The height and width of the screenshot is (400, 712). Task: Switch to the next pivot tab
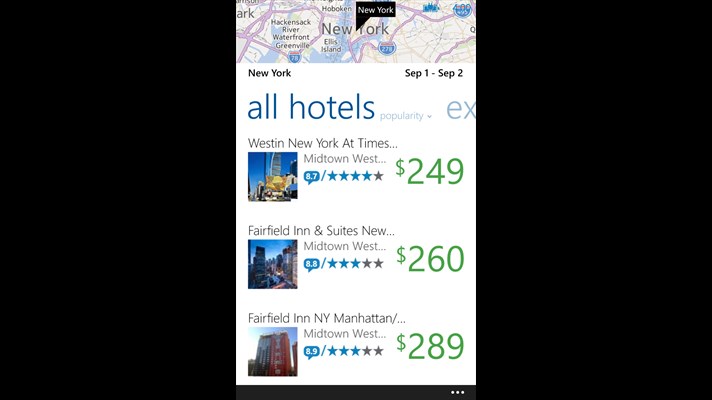coord(460,109)
